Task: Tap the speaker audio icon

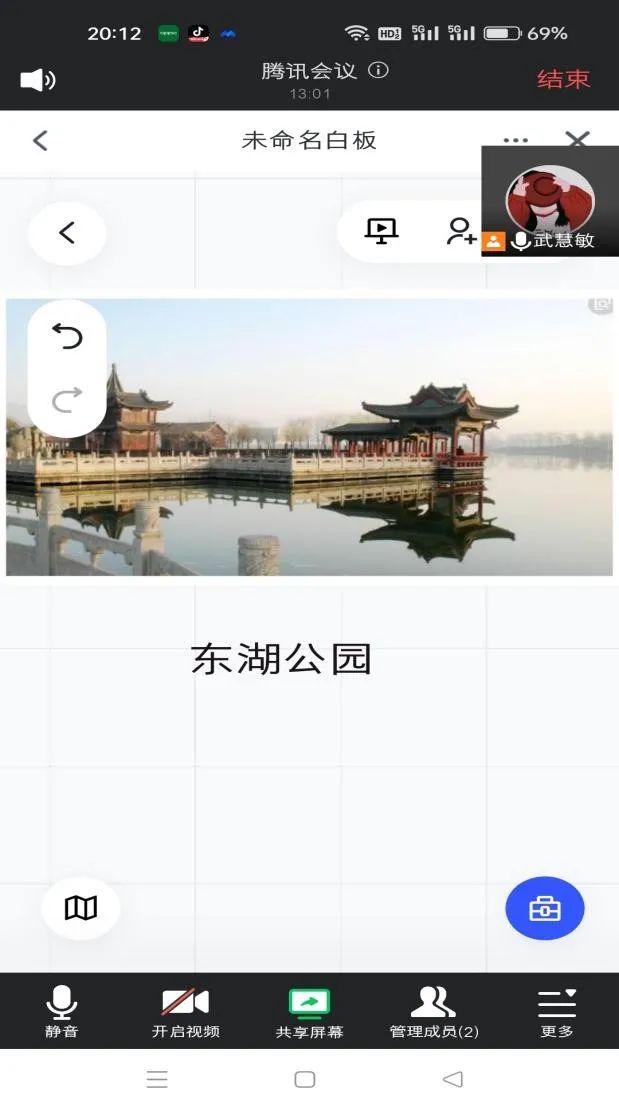Action: point(37,79)
